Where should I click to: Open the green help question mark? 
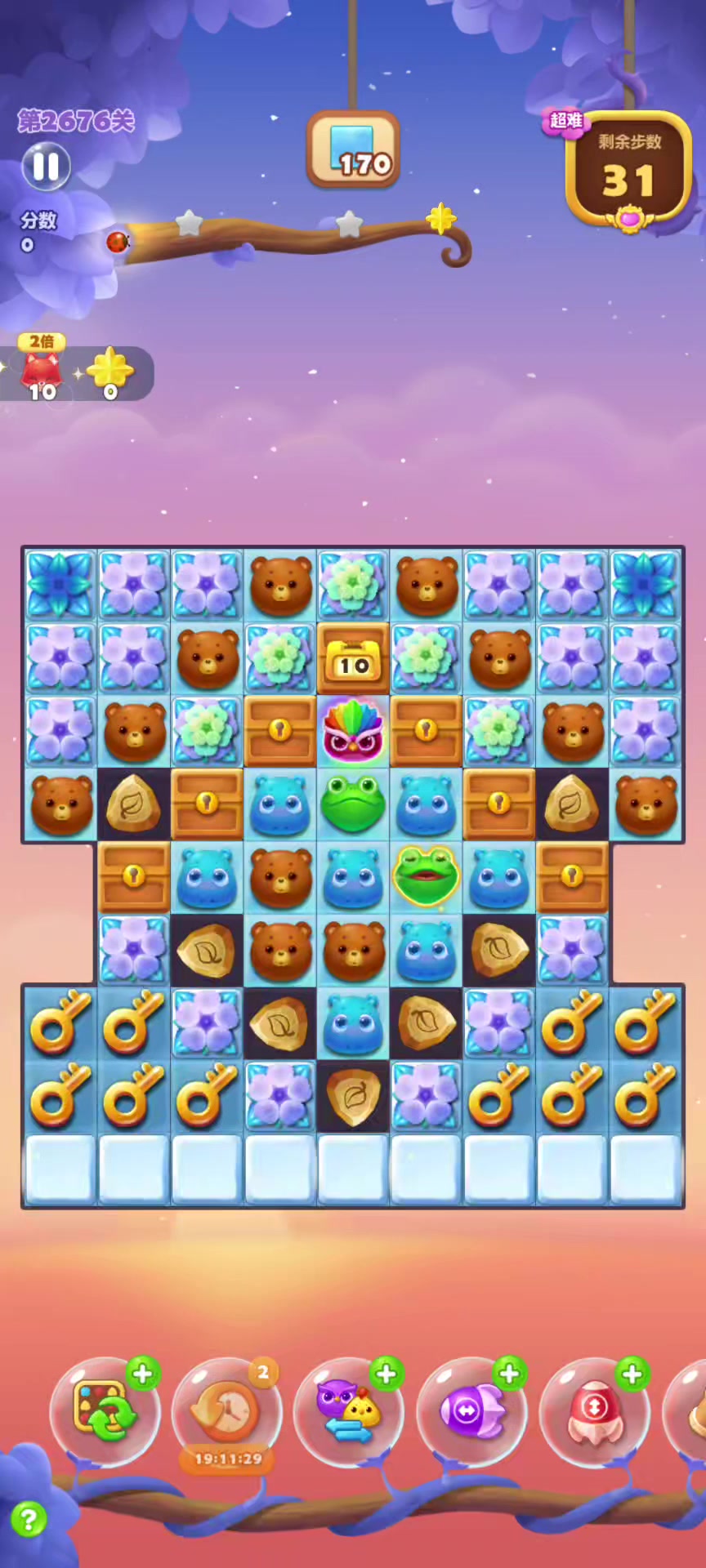pos(29,1520)
